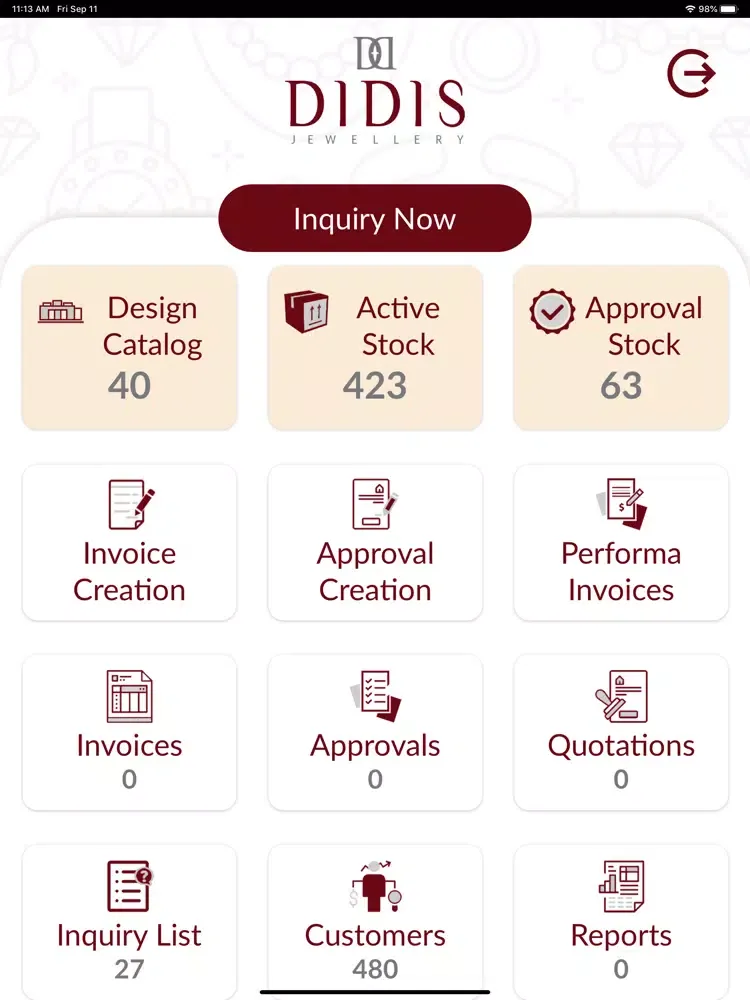Viewport: 750px width, 1000px height.
Task: Open the Inquiry List
Action: [129, 920]
